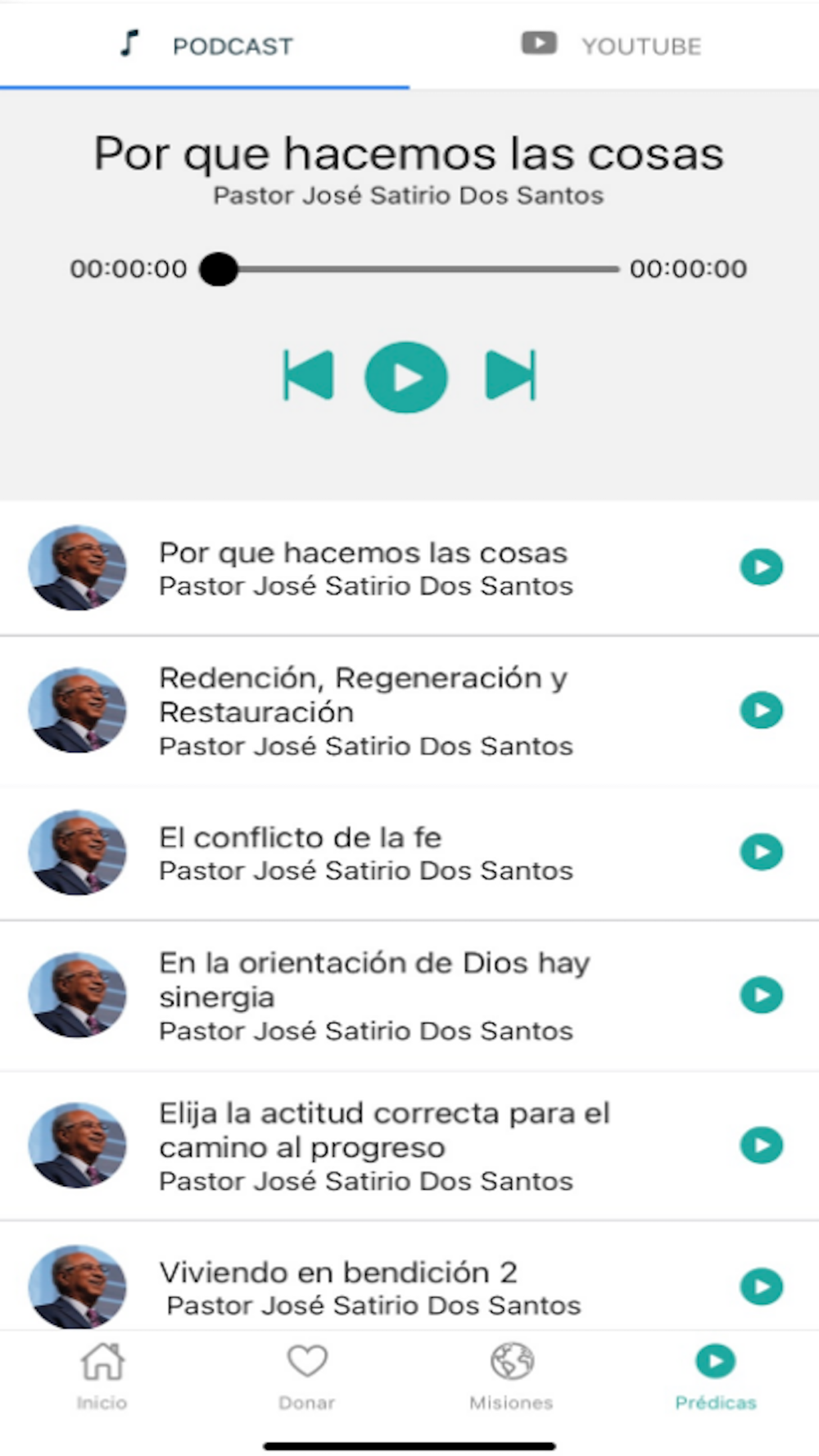The width and height of the screenshot is (819, 1456).
Task: Play "El conflicto de la fe"
Action: coord(762,852)
